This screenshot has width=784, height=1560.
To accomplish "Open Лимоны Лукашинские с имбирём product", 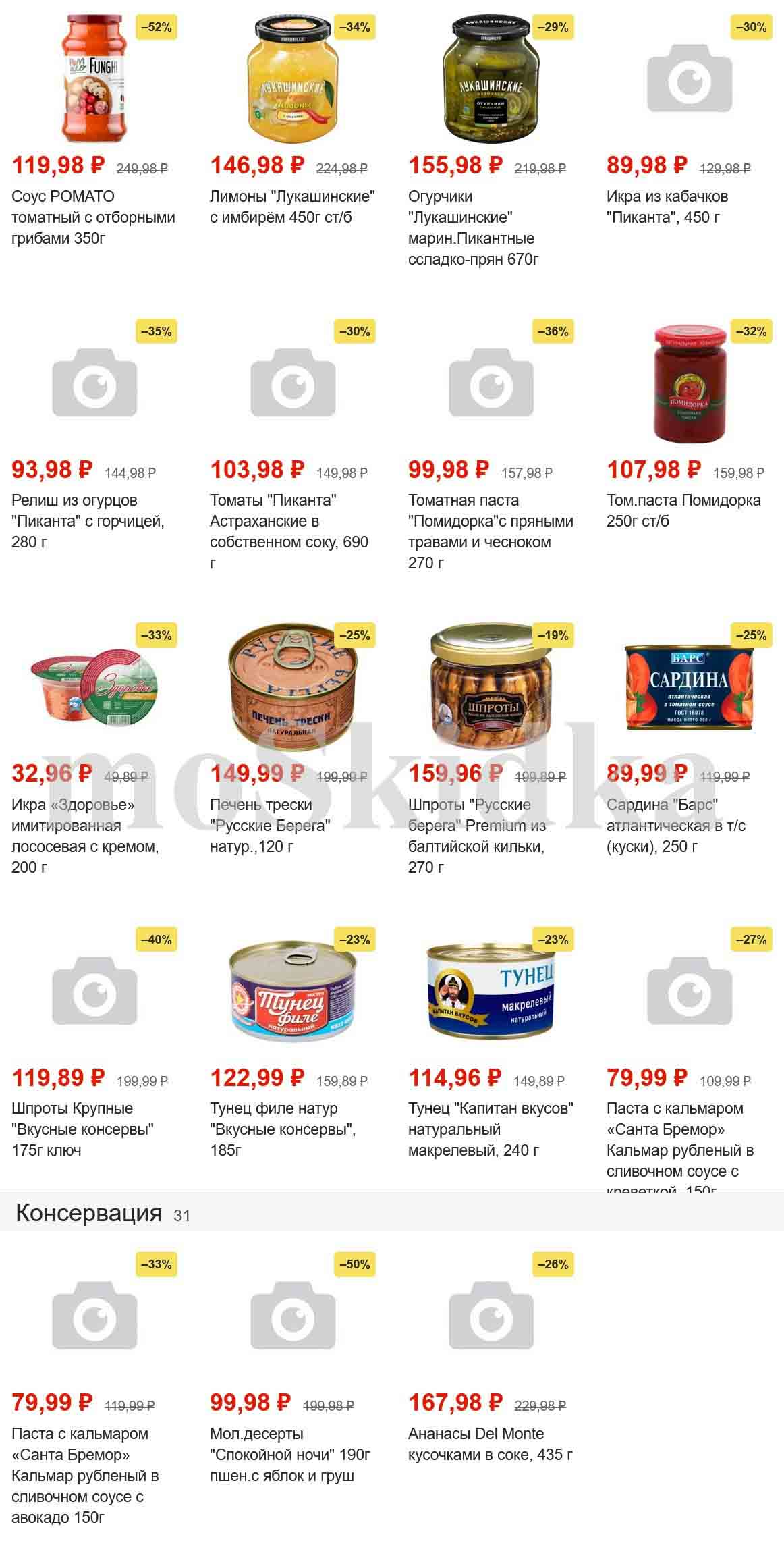I will 292,207.
